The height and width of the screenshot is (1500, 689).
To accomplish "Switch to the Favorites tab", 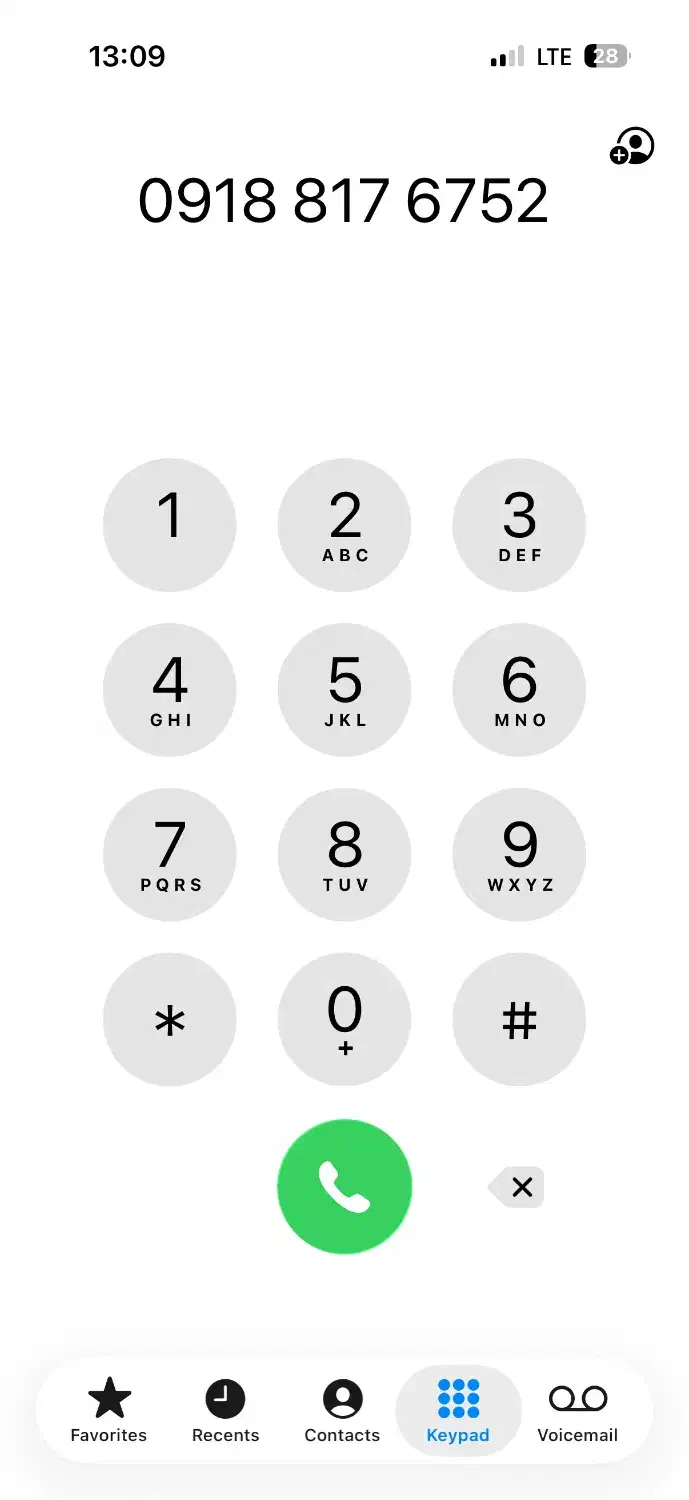I will (109, 1411).
